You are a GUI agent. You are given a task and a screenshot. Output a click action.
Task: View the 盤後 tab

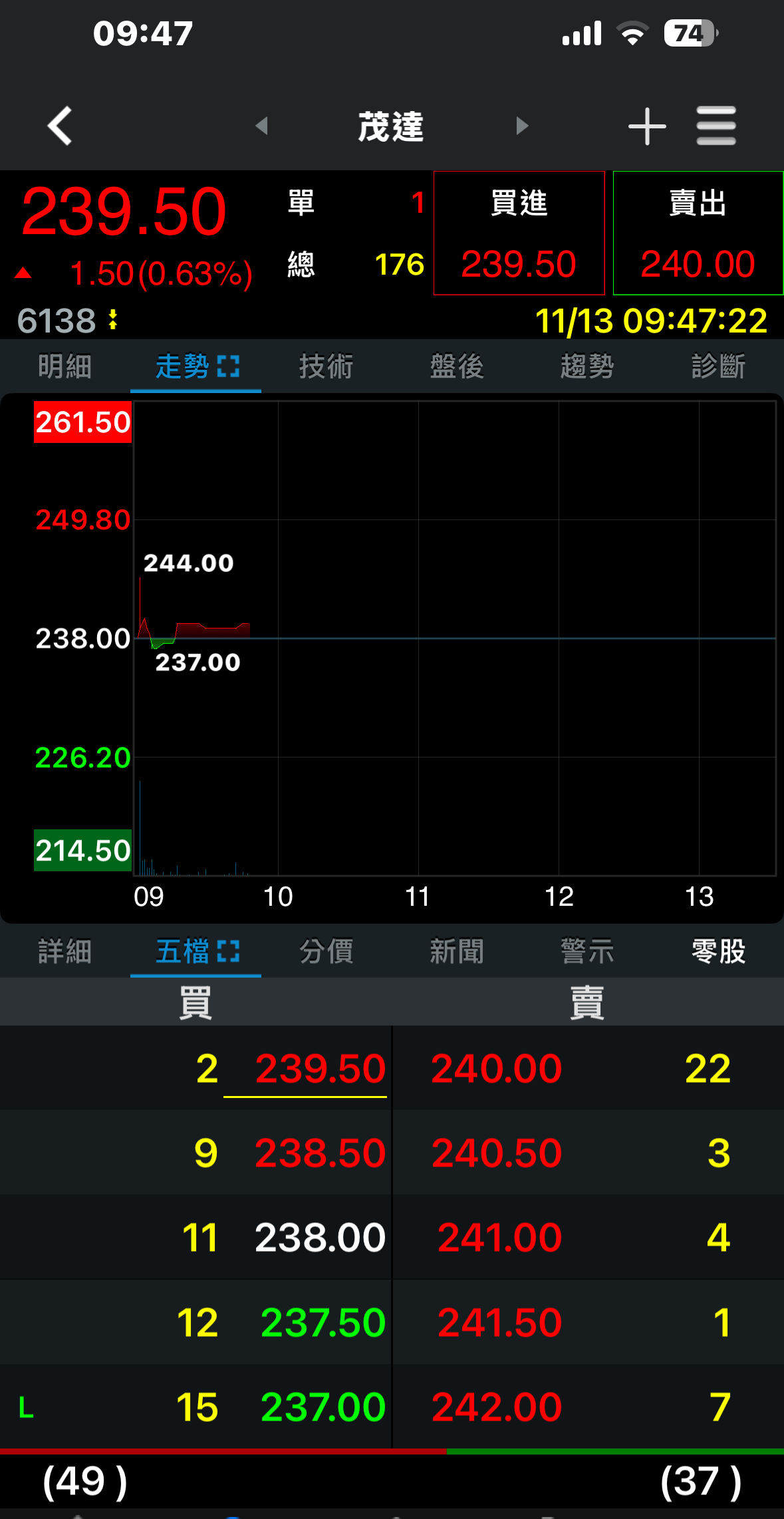456,366
